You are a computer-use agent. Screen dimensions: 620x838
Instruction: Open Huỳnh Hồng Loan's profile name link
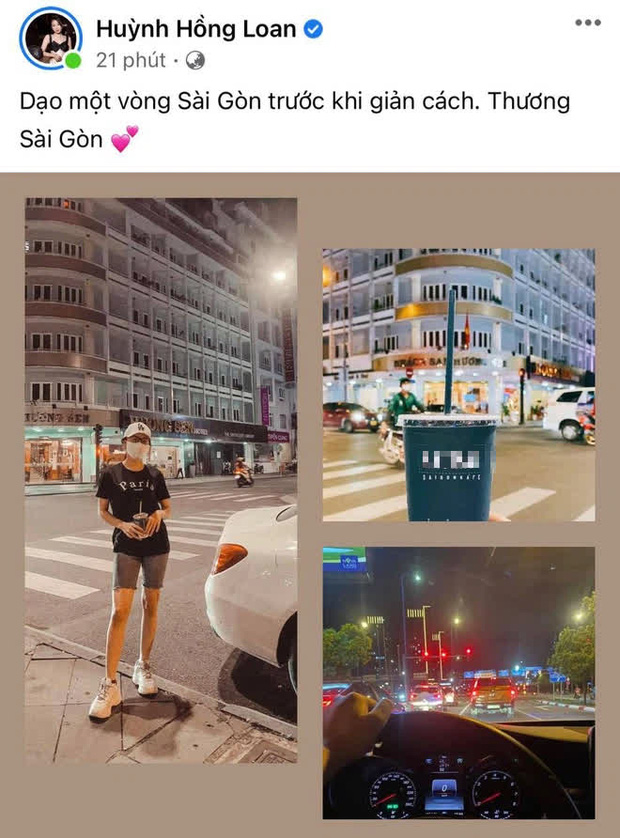tap(196, 29)
